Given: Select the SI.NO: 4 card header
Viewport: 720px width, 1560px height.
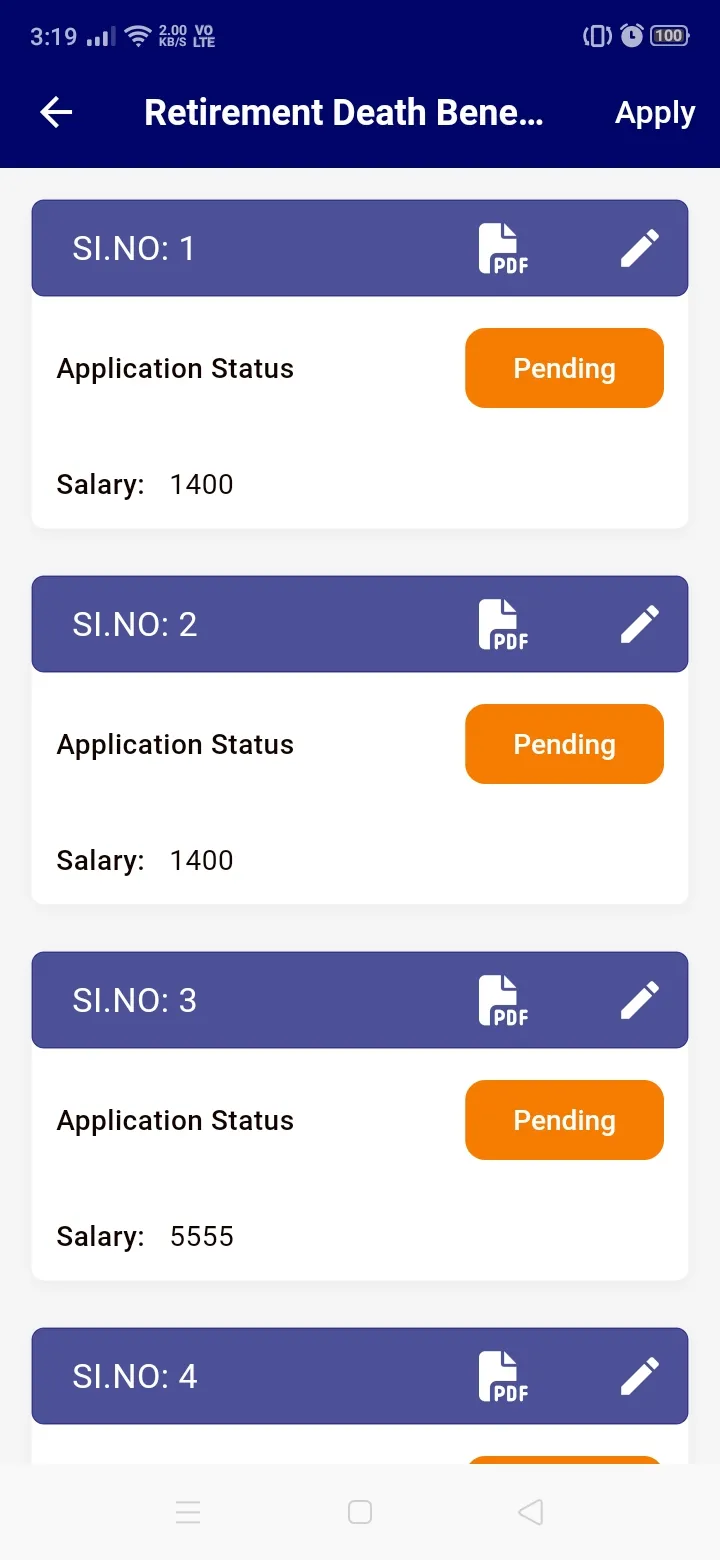Looking at the screenshot, I should click(200, 1376).
